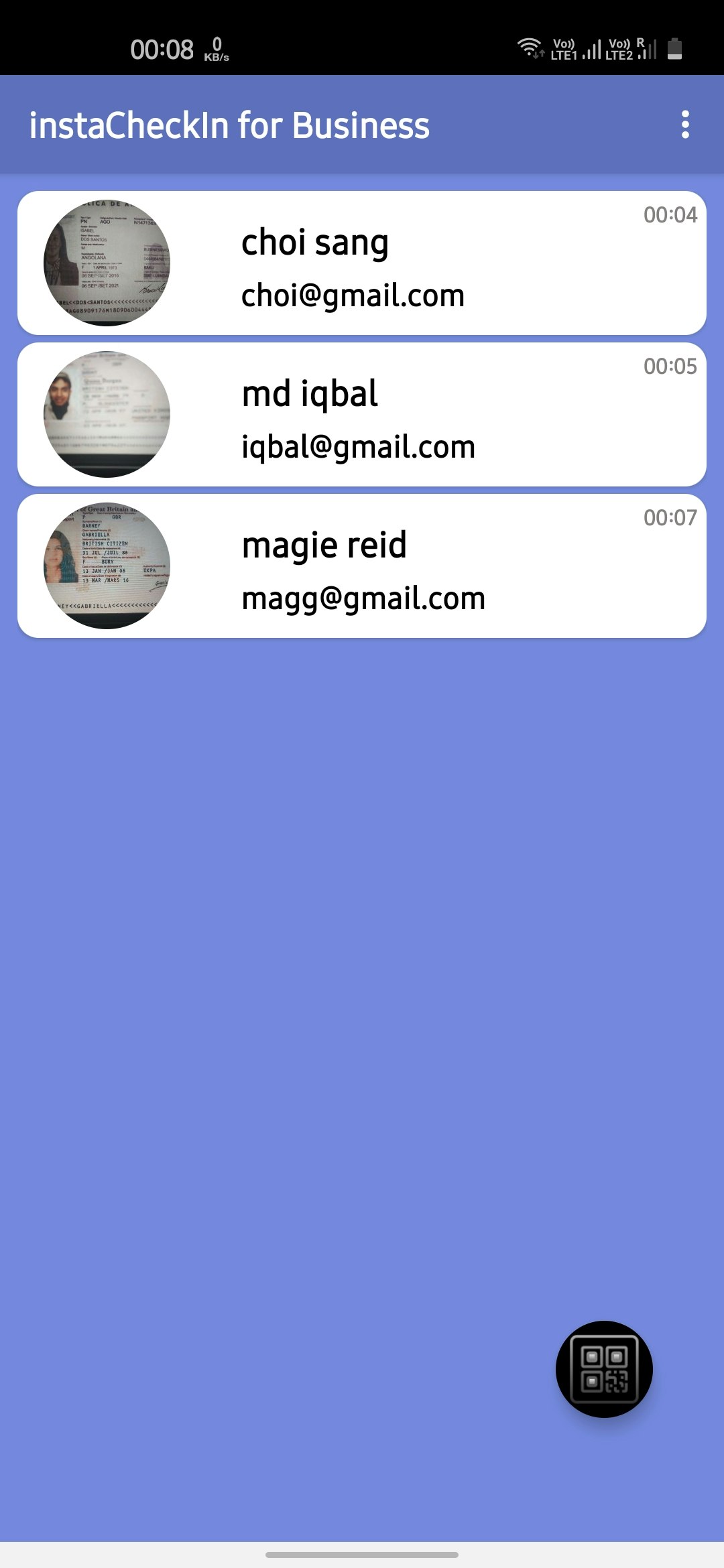Viewport: 724px width, 1568px height.
Task: Open magie reid's check-in entry
Action: 362,566
